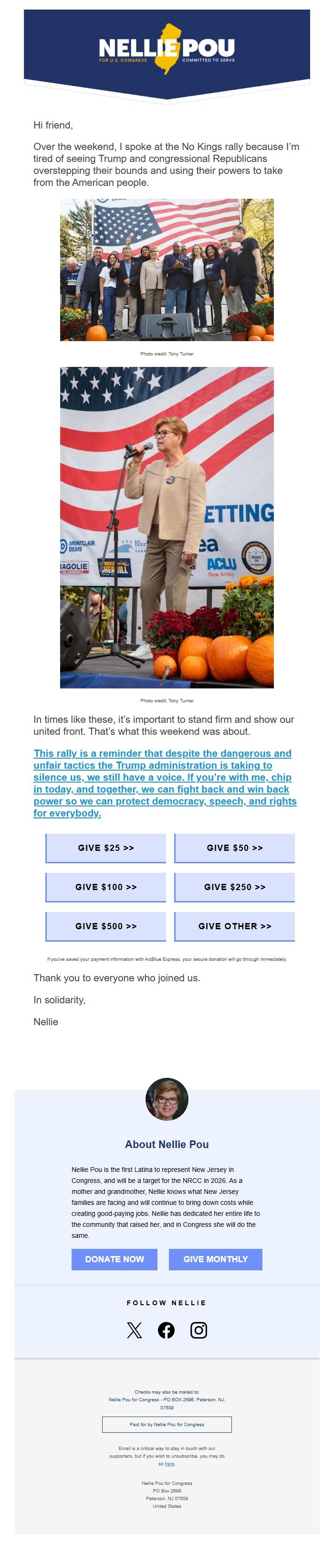Open the underlined rally reminder donation link
The height and width of the screenshot is (1568, 334).
tap(164, 782)
